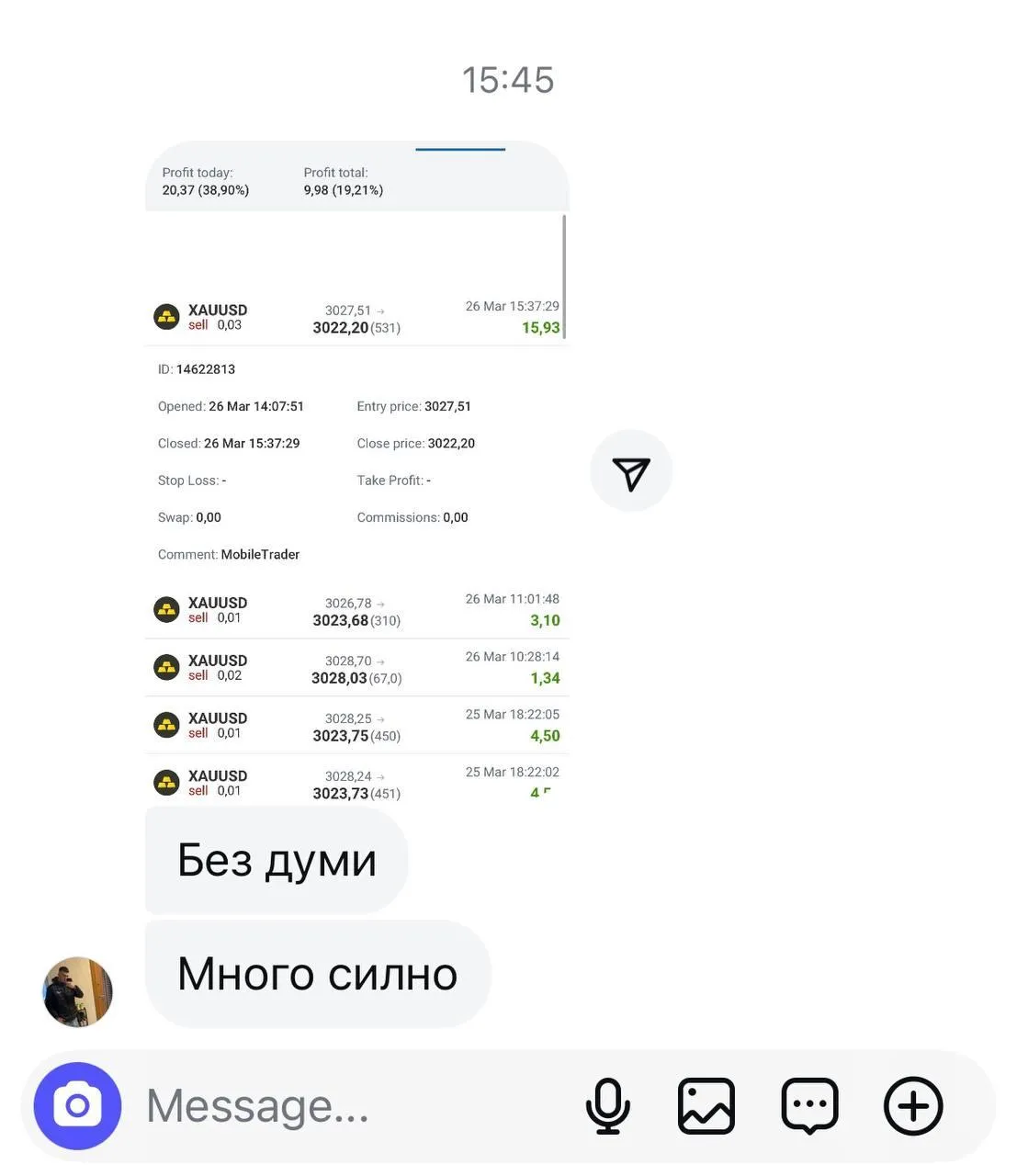Record a voice message with the microphone
The height and width of the screenshot is (1176, 1017).
click(x=607, y=1106)
